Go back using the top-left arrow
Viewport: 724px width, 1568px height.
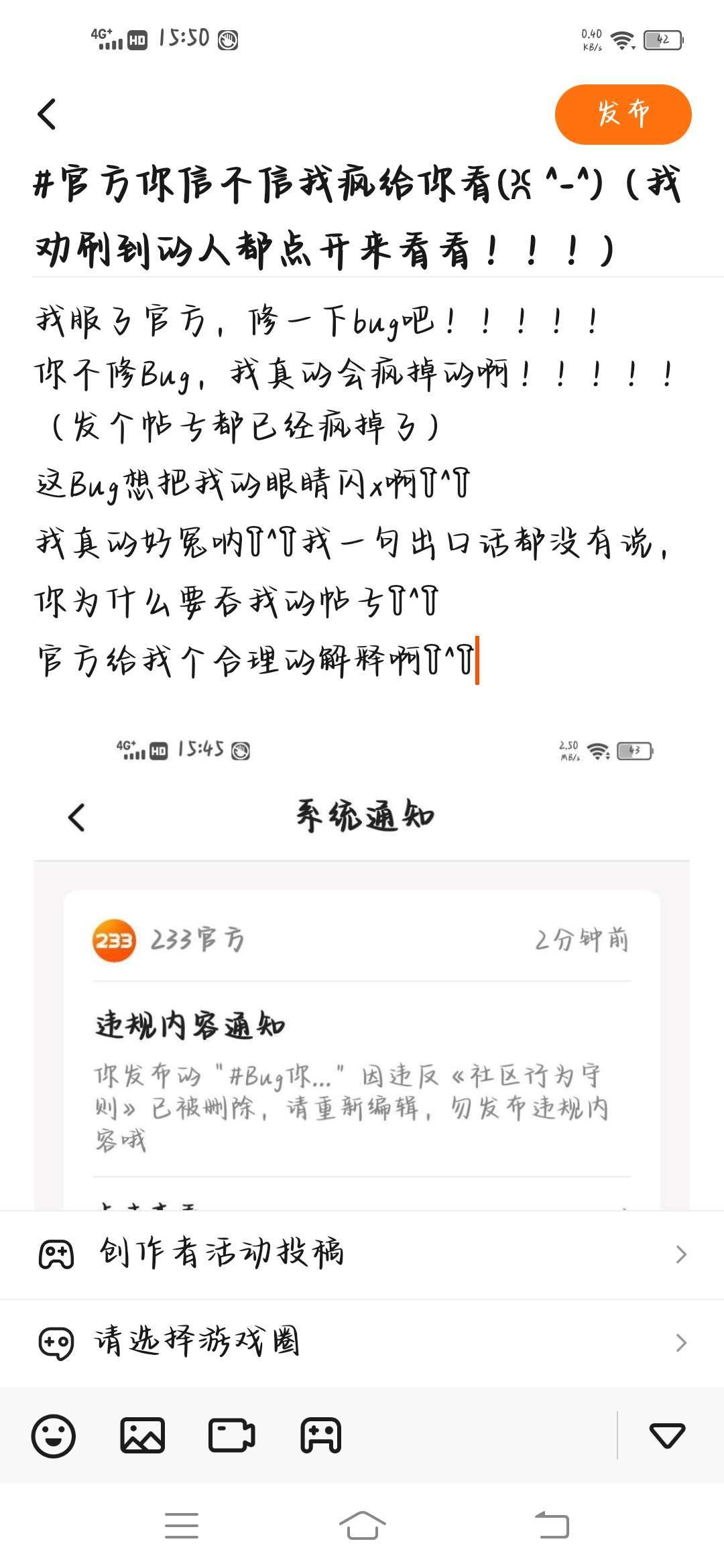[47, 114]
